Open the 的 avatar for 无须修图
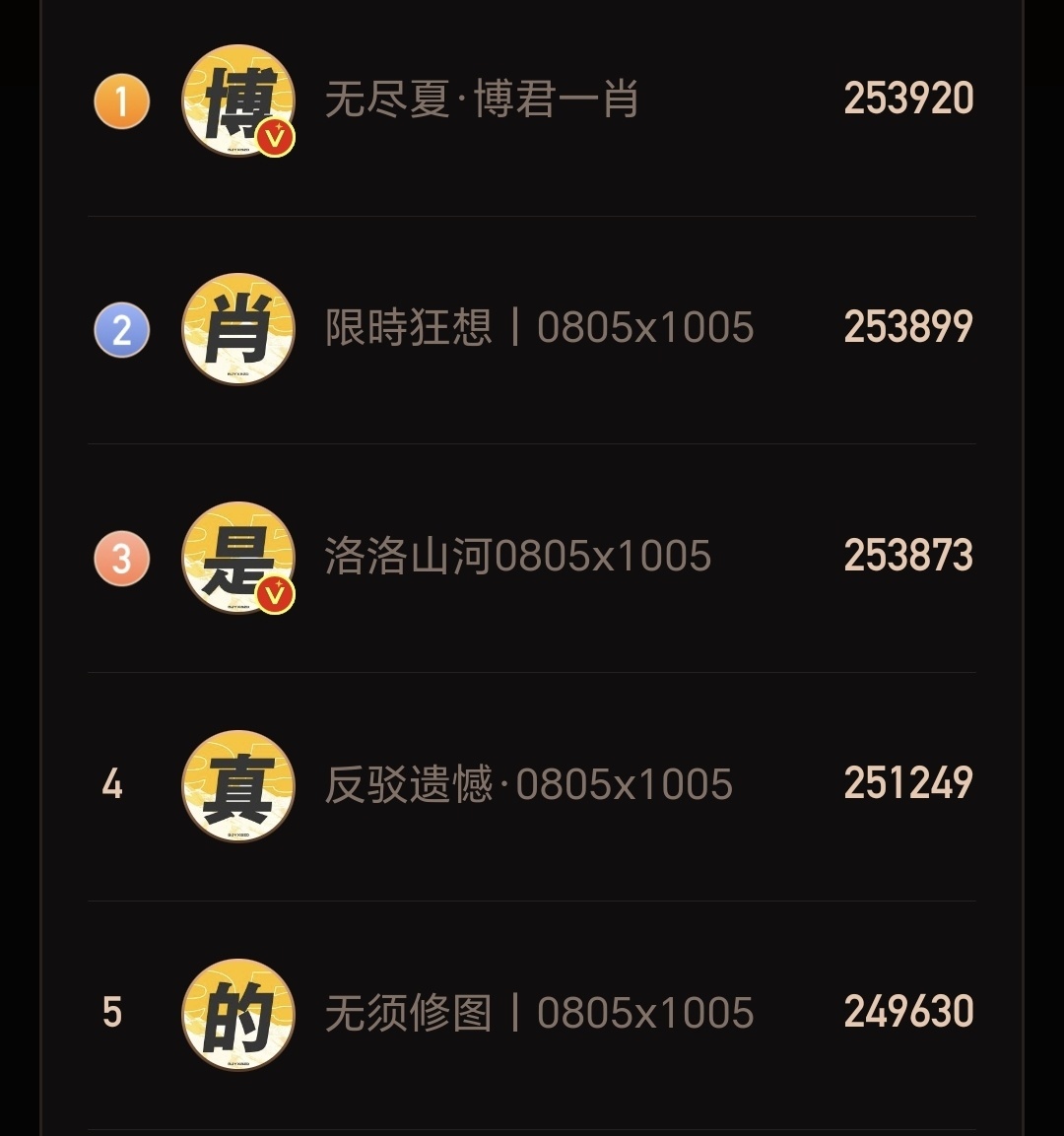 (237, 1015)
